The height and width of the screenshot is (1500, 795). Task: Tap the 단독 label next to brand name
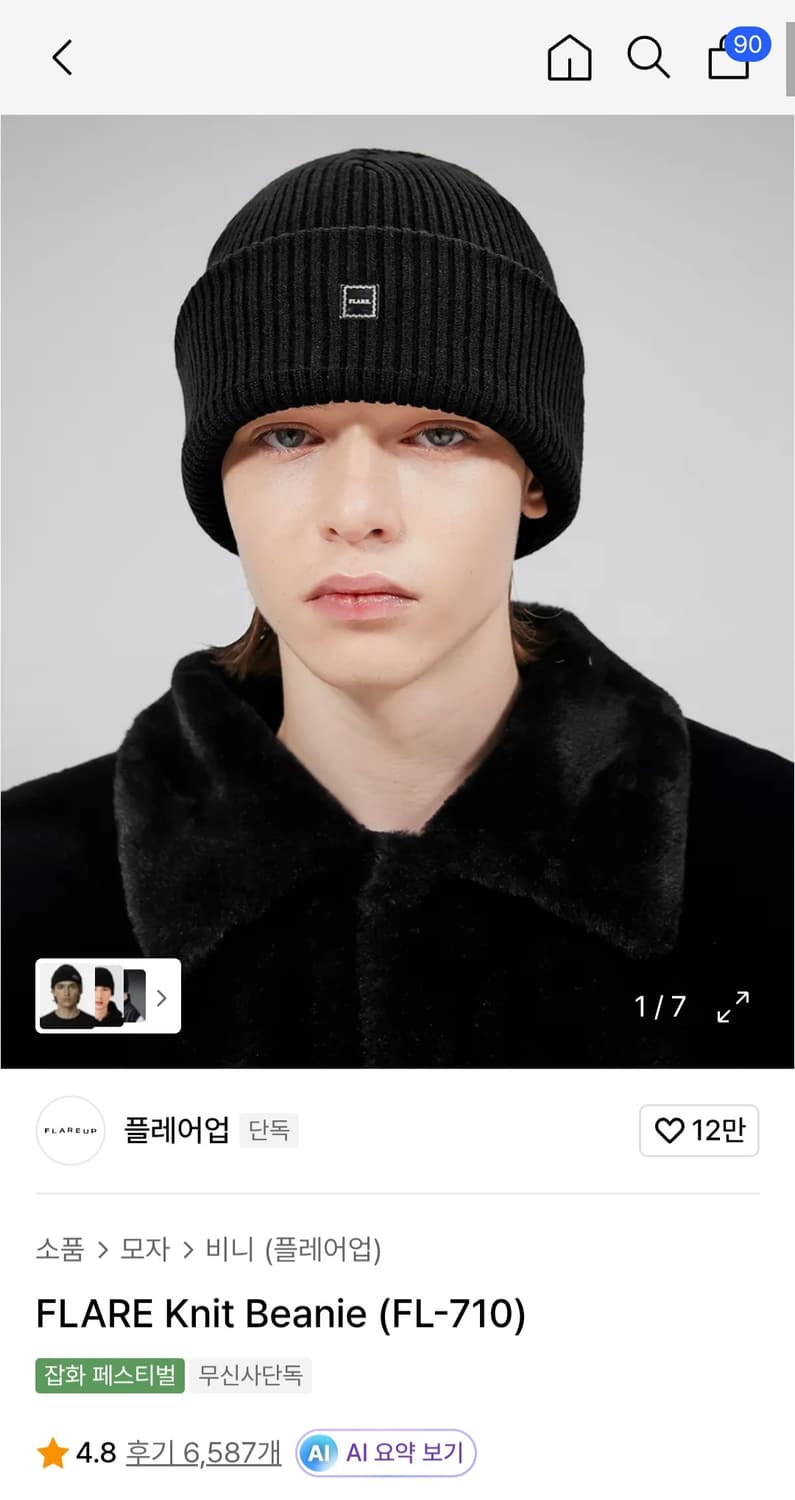pos(268,1131)
